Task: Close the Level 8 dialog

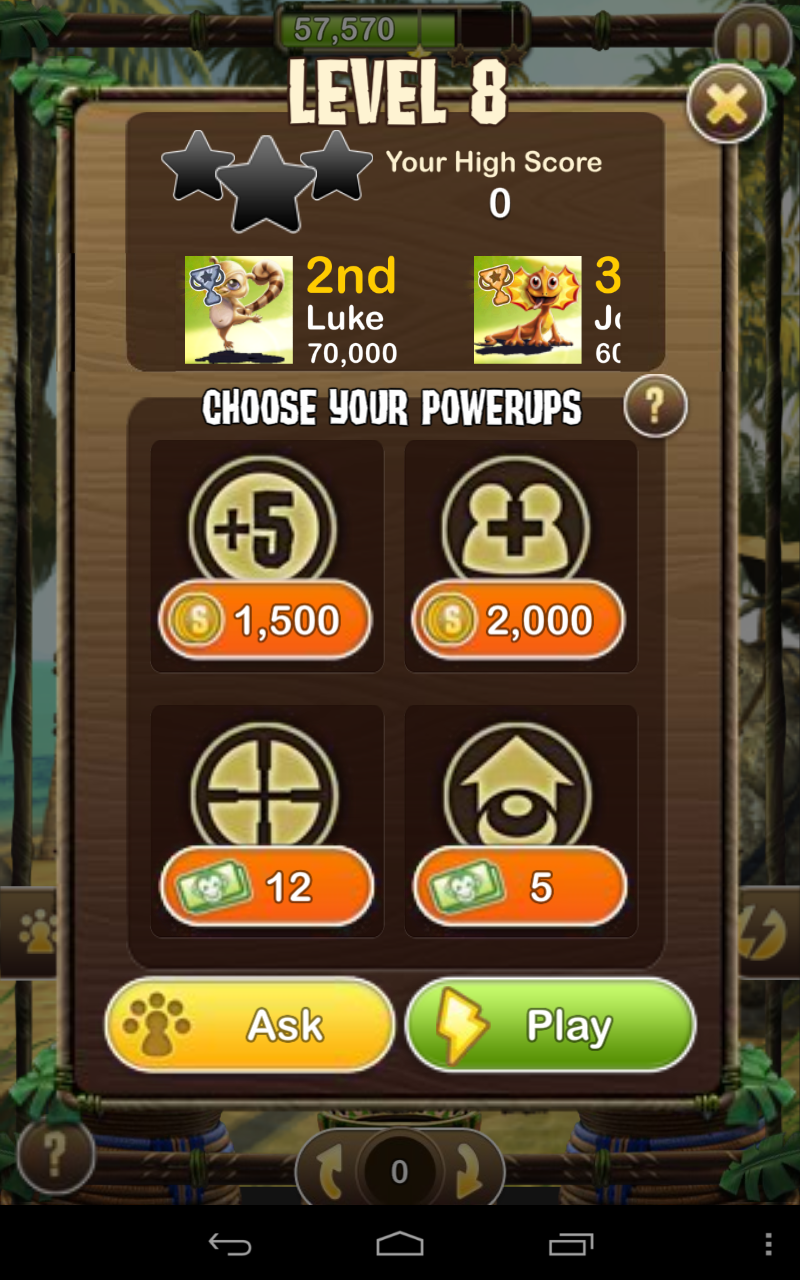Action: [x=727, y=103]
